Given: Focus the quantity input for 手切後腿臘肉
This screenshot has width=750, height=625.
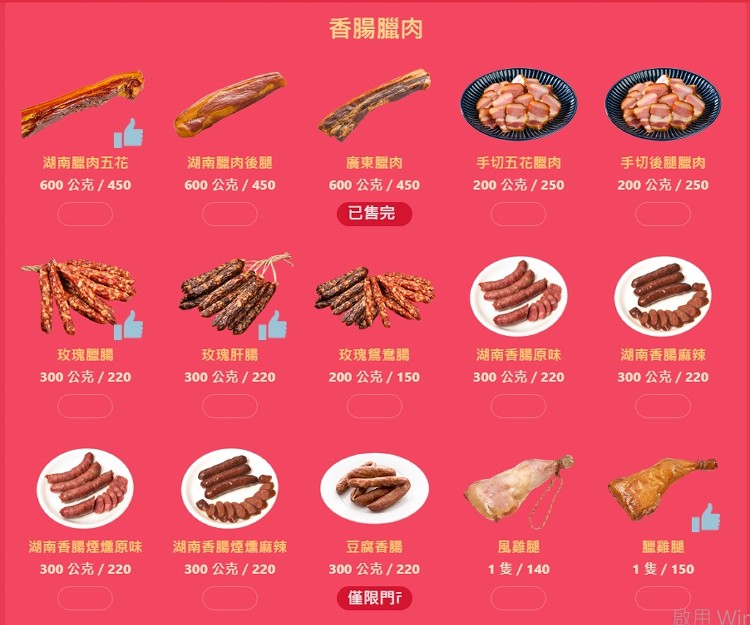Looking at the screenshot, I should [662, 213].
